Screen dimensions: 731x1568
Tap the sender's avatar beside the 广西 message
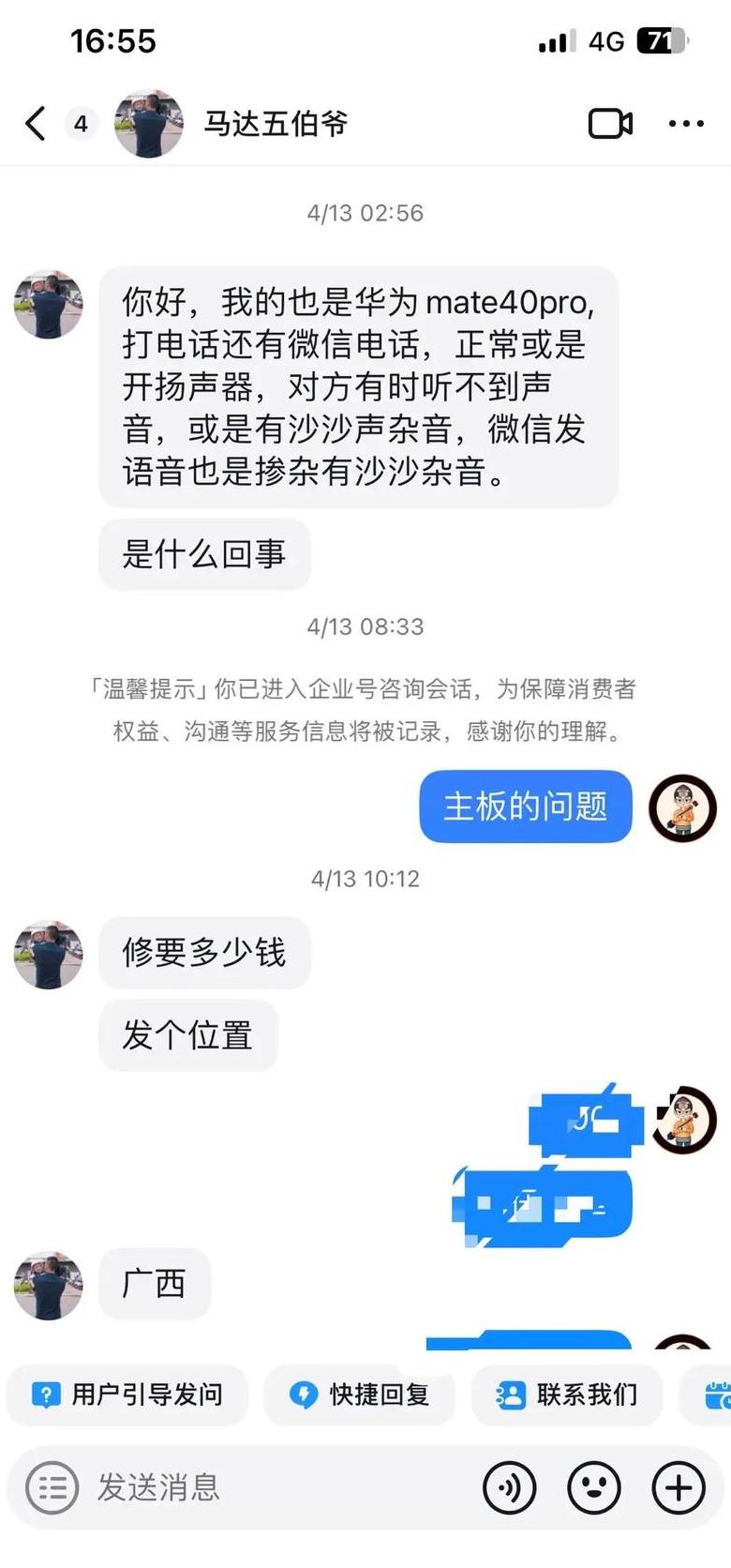coord(49,1285)
